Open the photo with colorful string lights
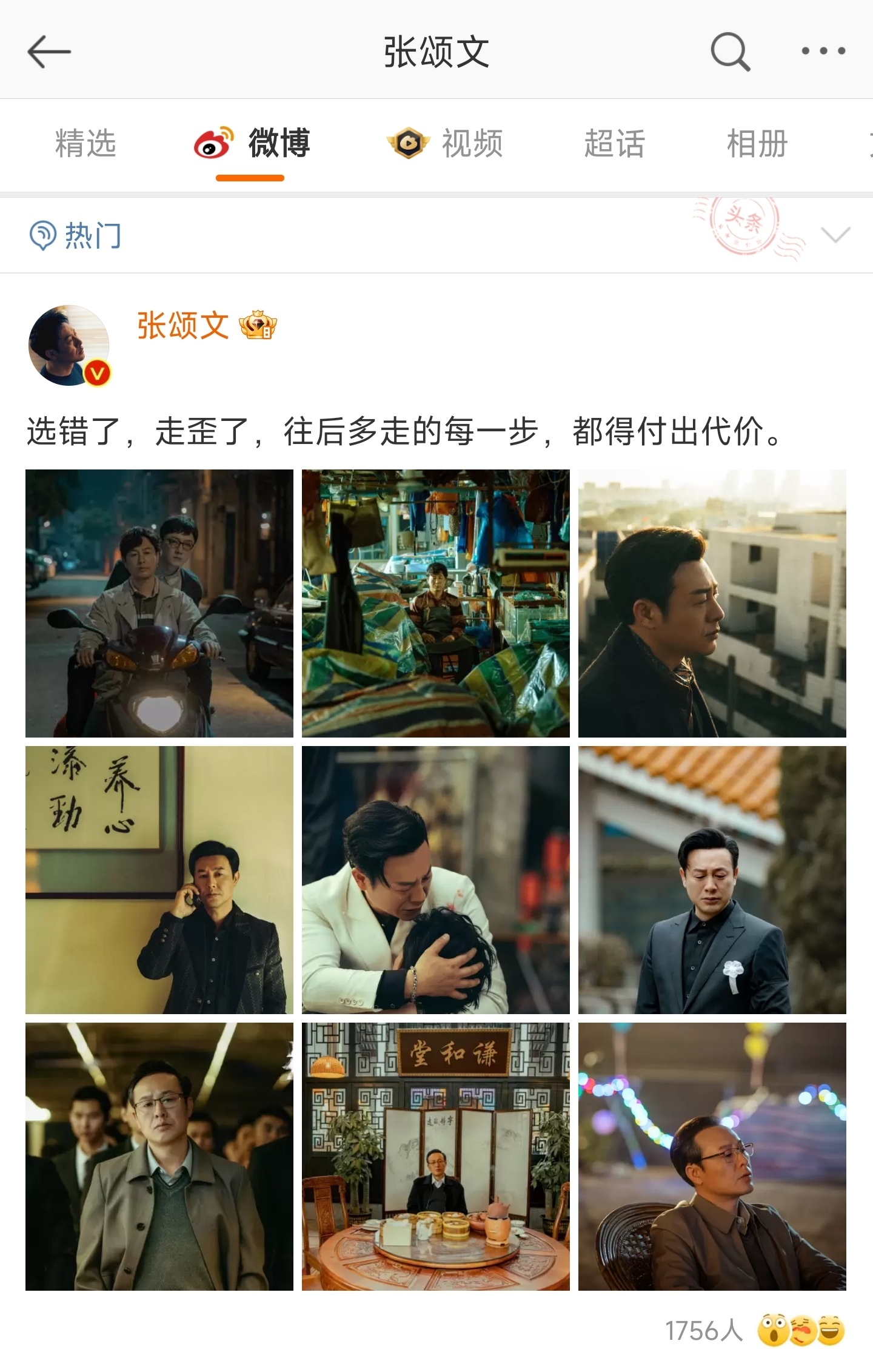Image resolution: width=873 pixels, height=1372 pixels. (x=712, y=1157)
